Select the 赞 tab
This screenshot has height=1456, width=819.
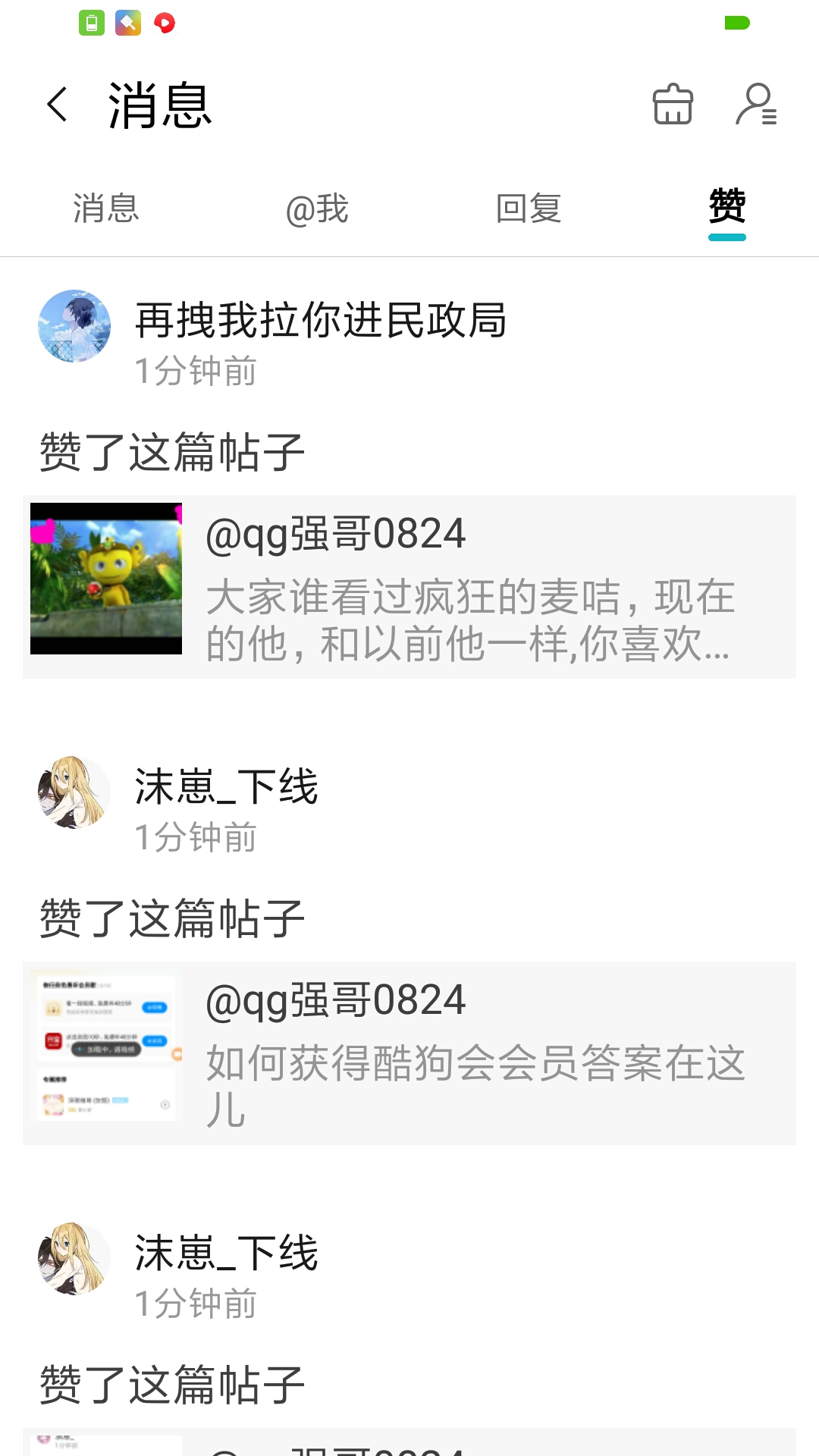(x=727, y=207)
